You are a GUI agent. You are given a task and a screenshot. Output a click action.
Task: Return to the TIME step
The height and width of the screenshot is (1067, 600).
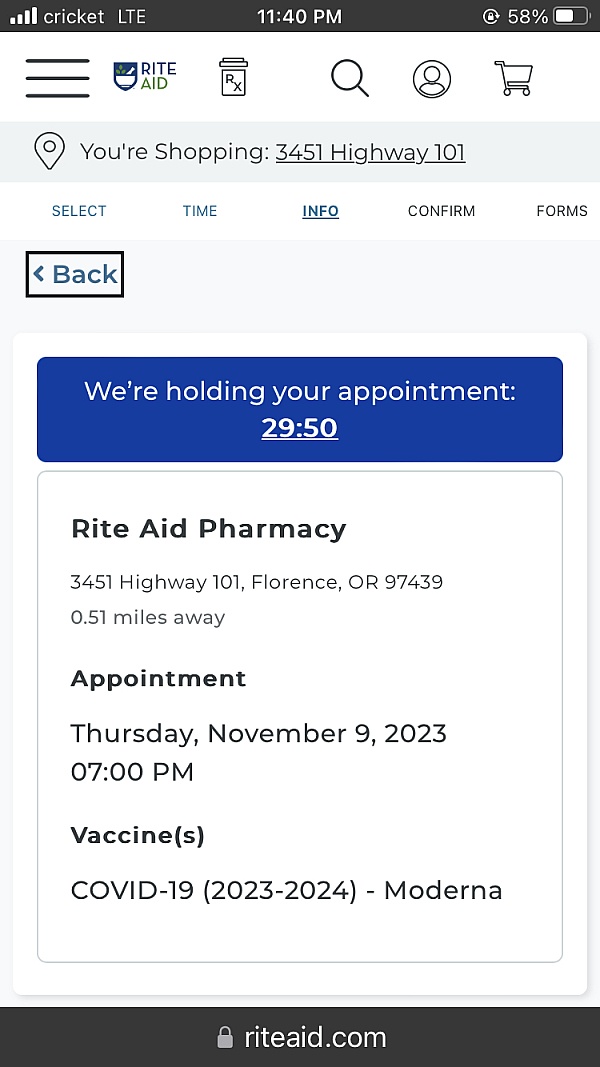(200, 211)
